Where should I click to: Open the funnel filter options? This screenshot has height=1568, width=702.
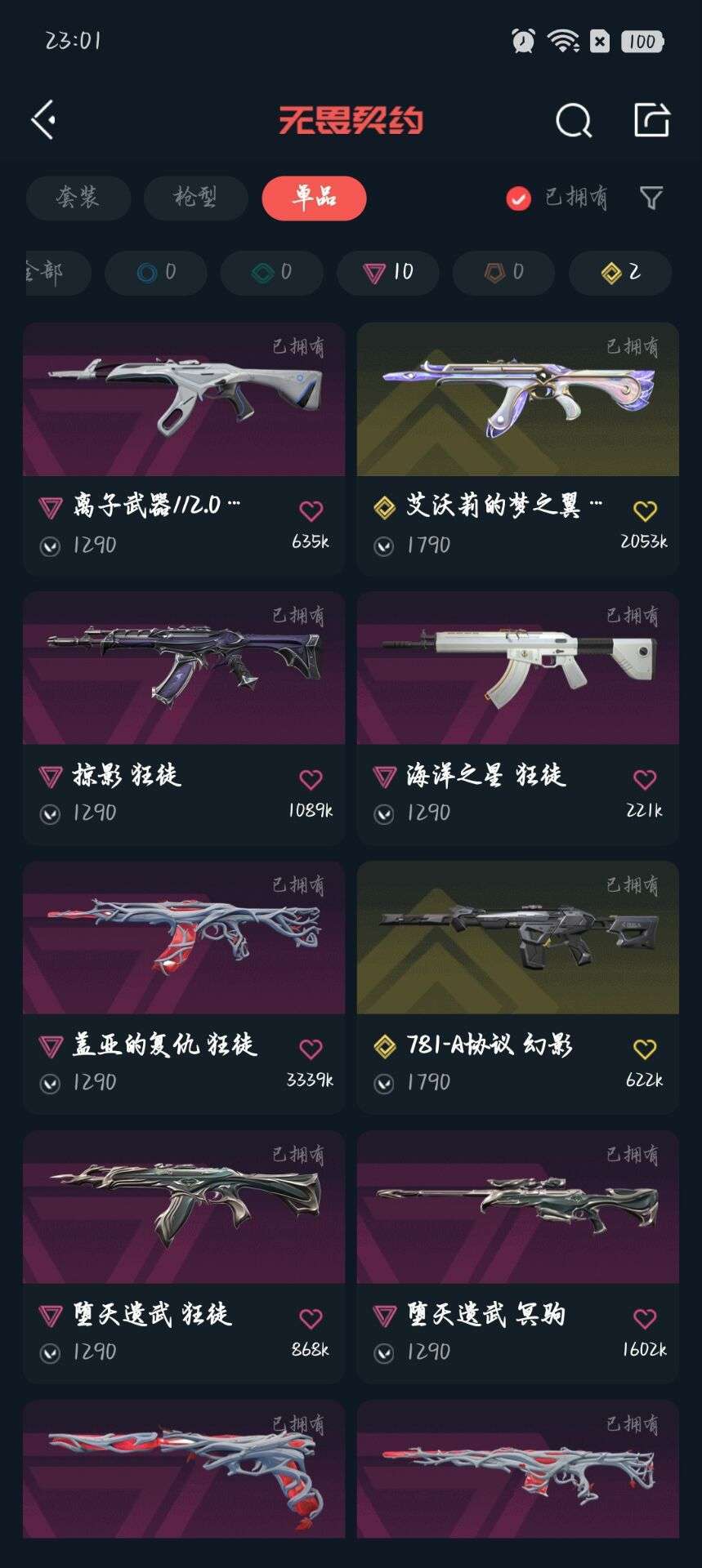pyautogui.click(x=651, y=198)
